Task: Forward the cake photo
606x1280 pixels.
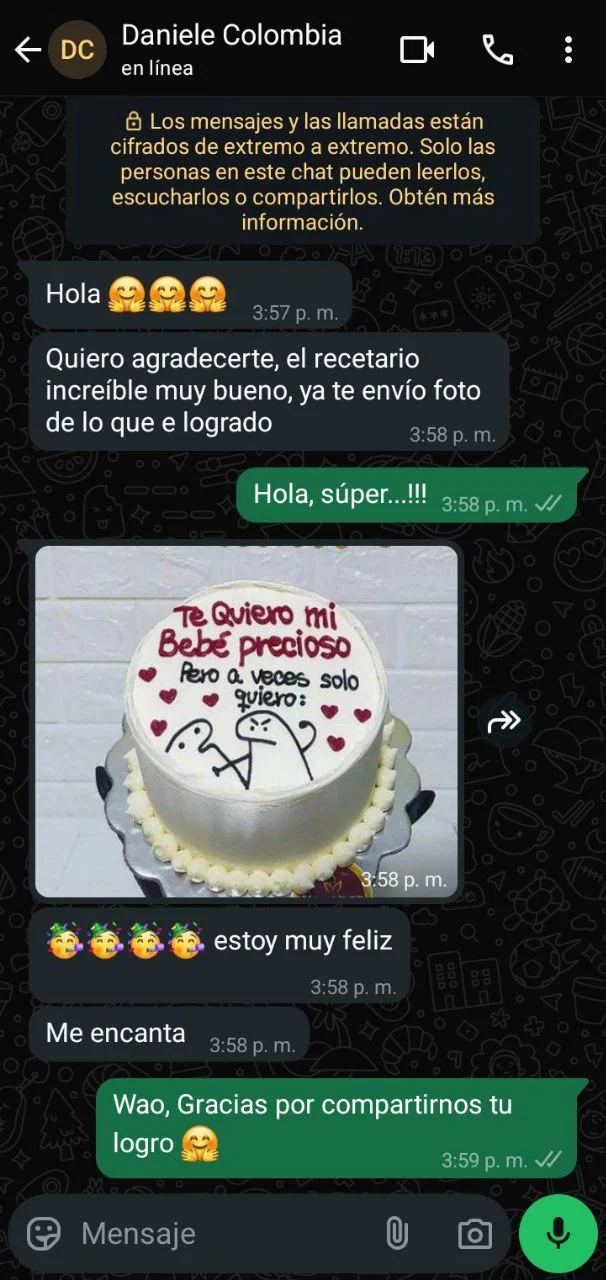Action: [504, 720]
